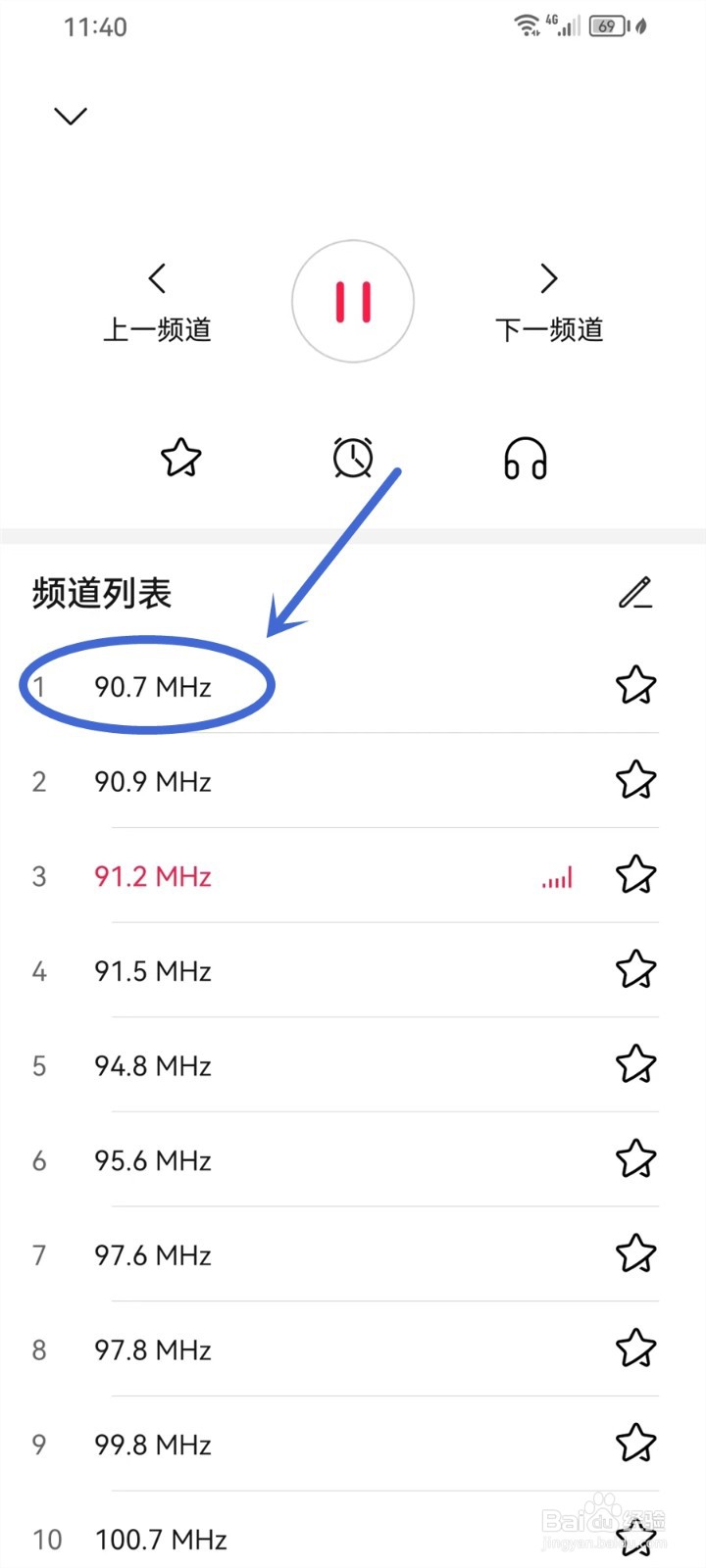This screenshot has width=706, height=1568.
Task: Star the 91.2 MHz channel
Action: pyautogui.click(x=635, y=875)
